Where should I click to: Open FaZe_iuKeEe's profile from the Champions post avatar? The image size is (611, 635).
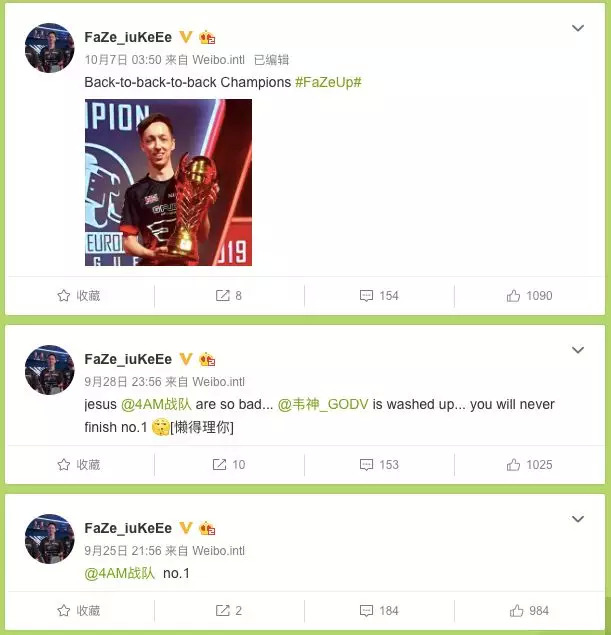pos(49,47)
